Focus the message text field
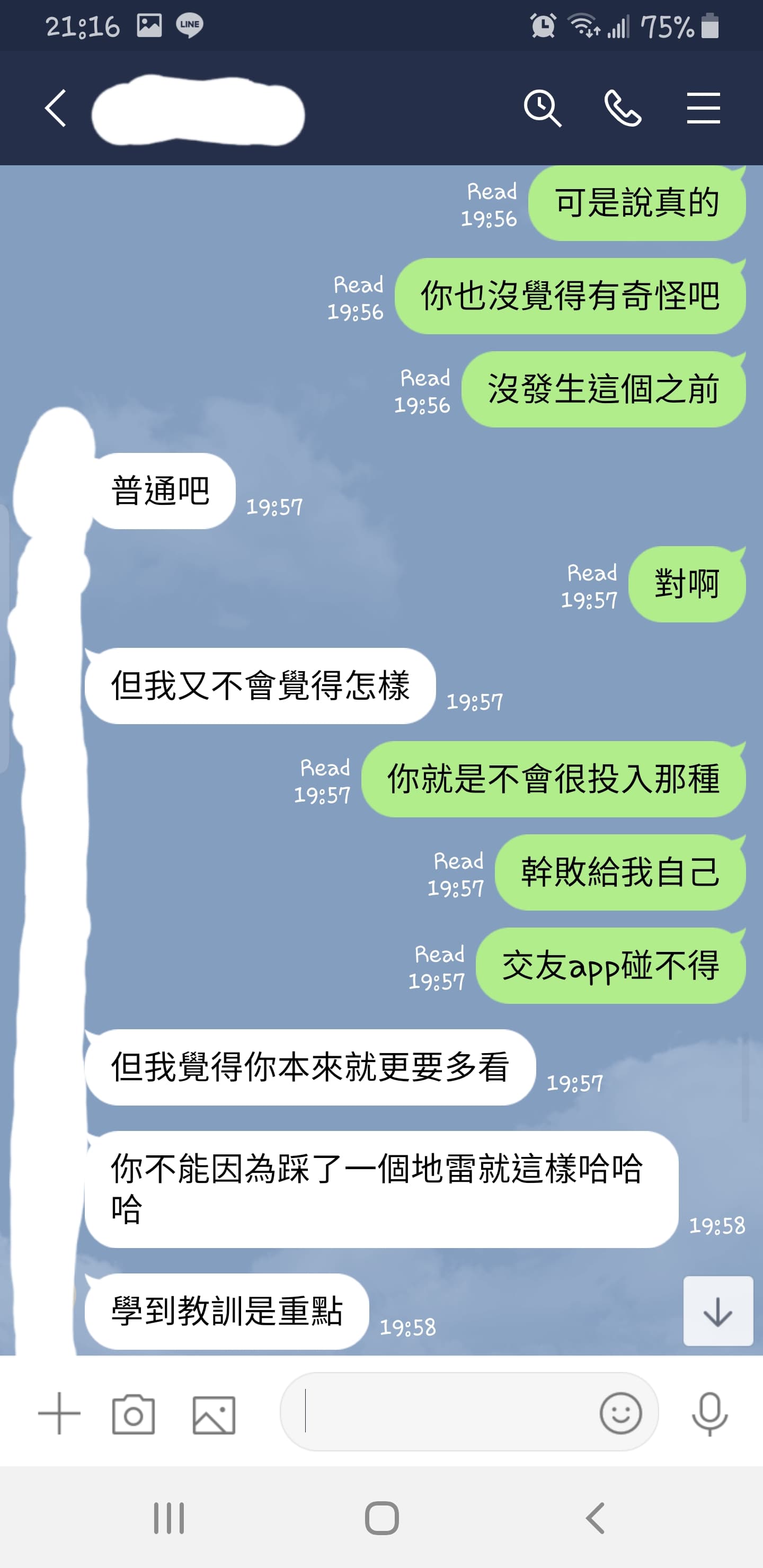The image size is (763, 1568). 438,1412
